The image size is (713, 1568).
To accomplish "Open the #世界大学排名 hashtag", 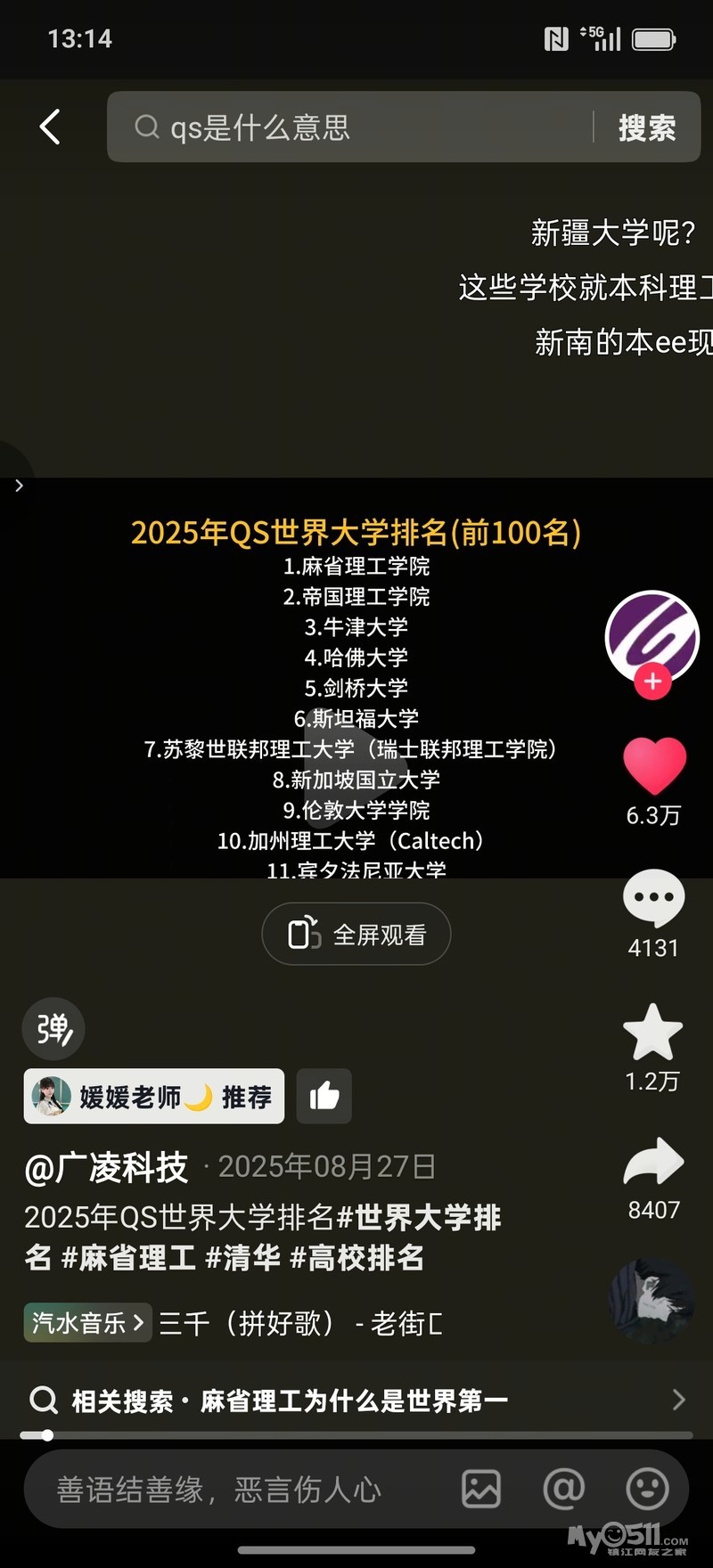I will point(419,1217).
